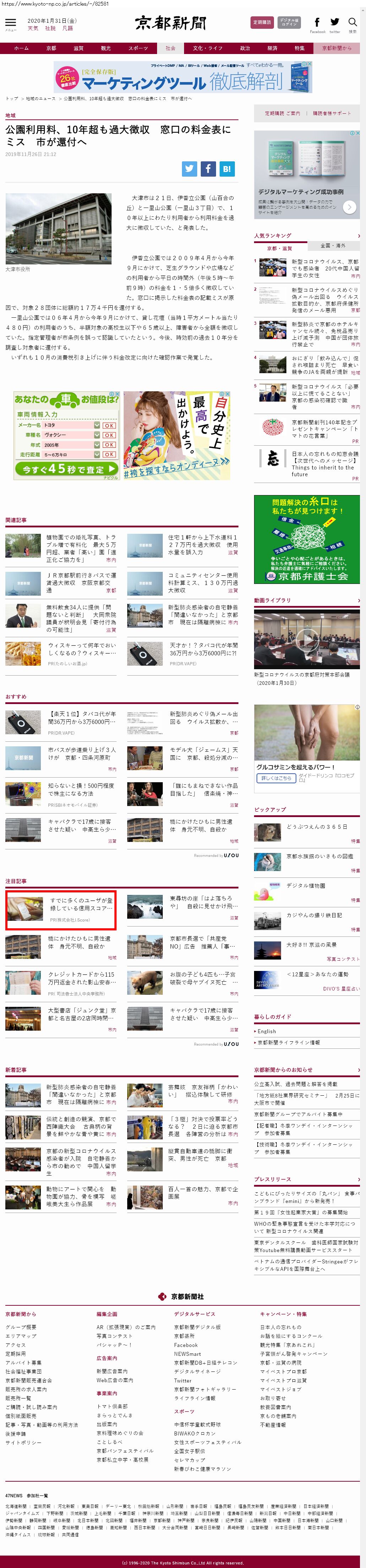366x1568 pixels.
Task: Open the search magnifier icon
Action: point(352,23)
